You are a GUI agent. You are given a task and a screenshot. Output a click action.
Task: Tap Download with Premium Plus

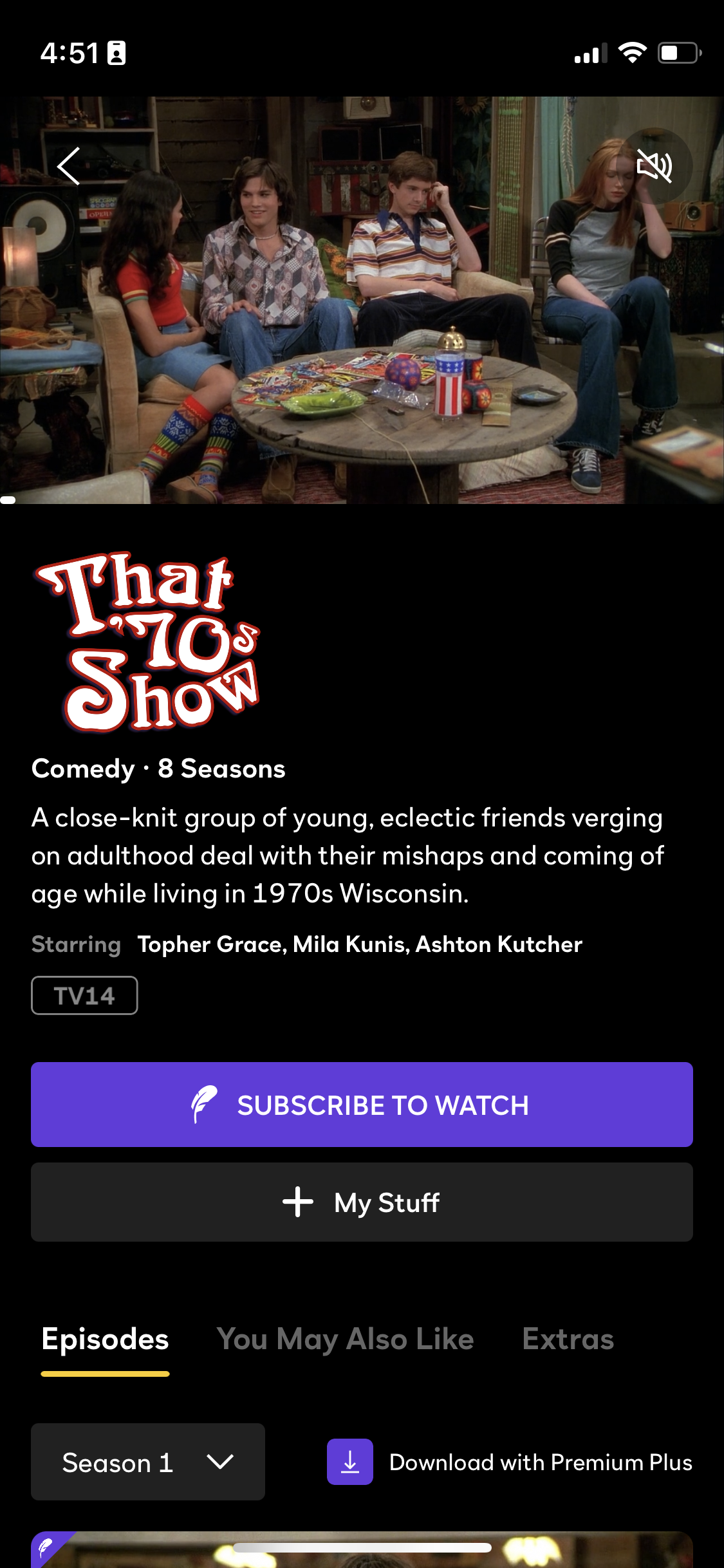click(x=510, y=1462)
